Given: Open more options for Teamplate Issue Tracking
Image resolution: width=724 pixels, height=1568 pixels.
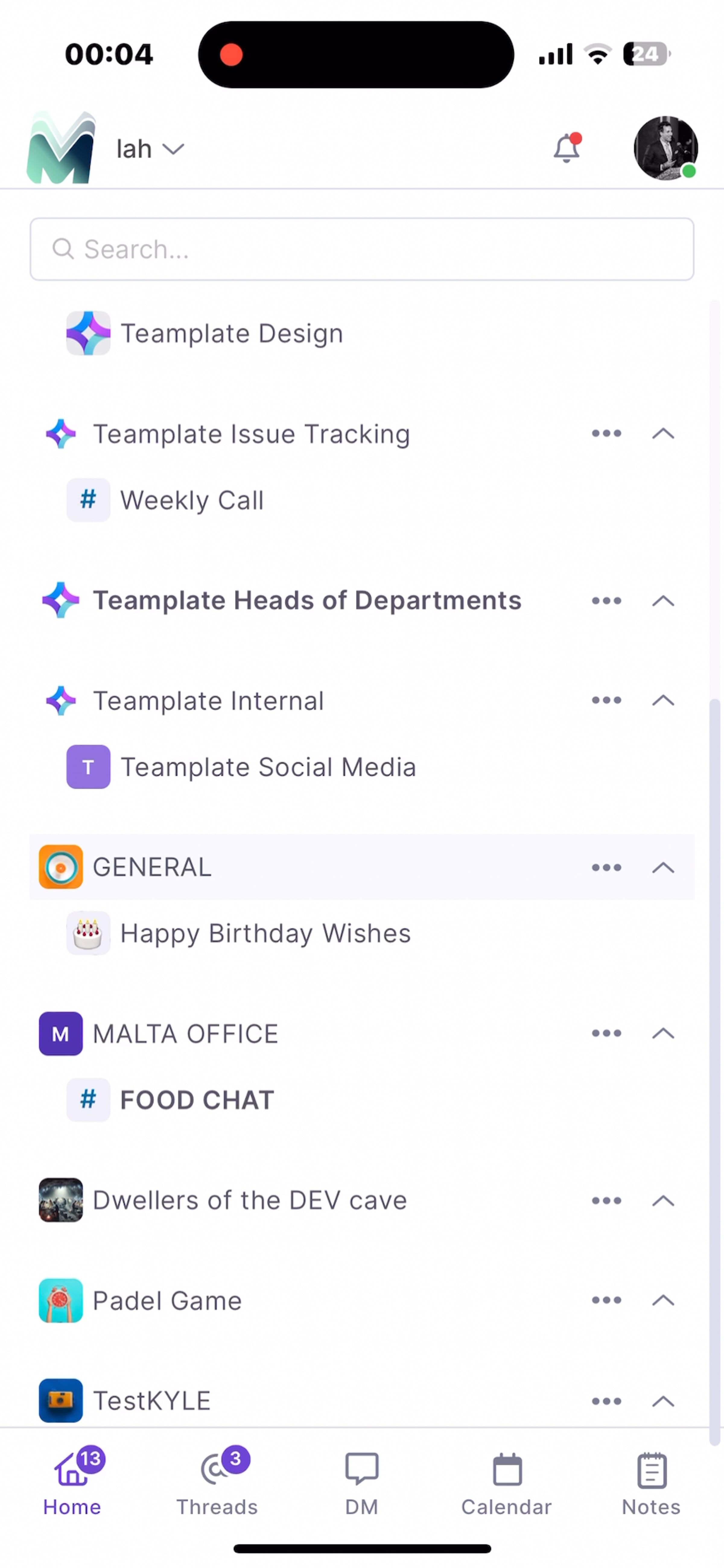Looking at the screenshot, I should pos(606,434).
